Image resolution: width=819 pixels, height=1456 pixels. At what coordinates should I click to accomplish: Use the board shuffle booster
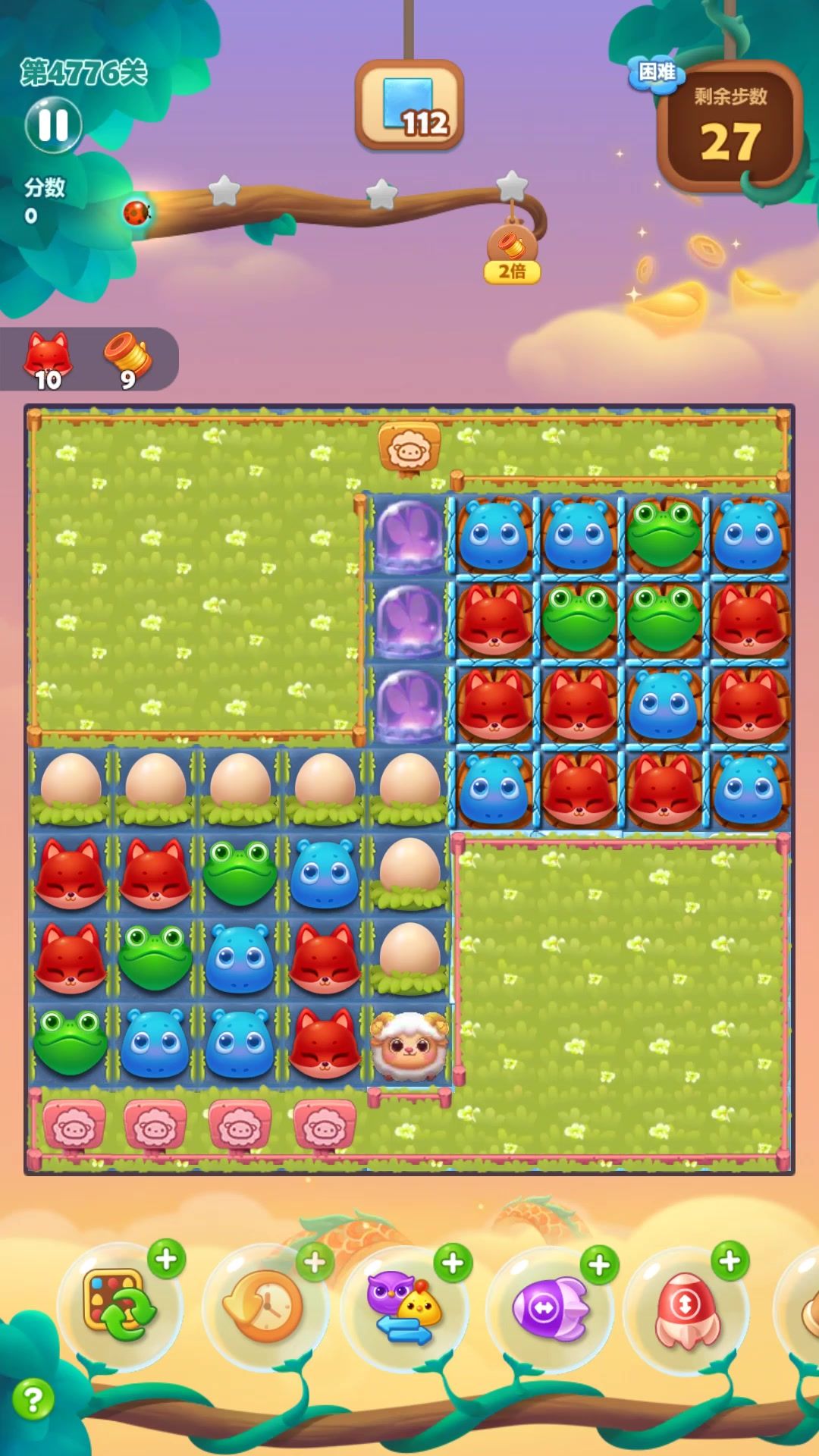(x=119, y=1306)
